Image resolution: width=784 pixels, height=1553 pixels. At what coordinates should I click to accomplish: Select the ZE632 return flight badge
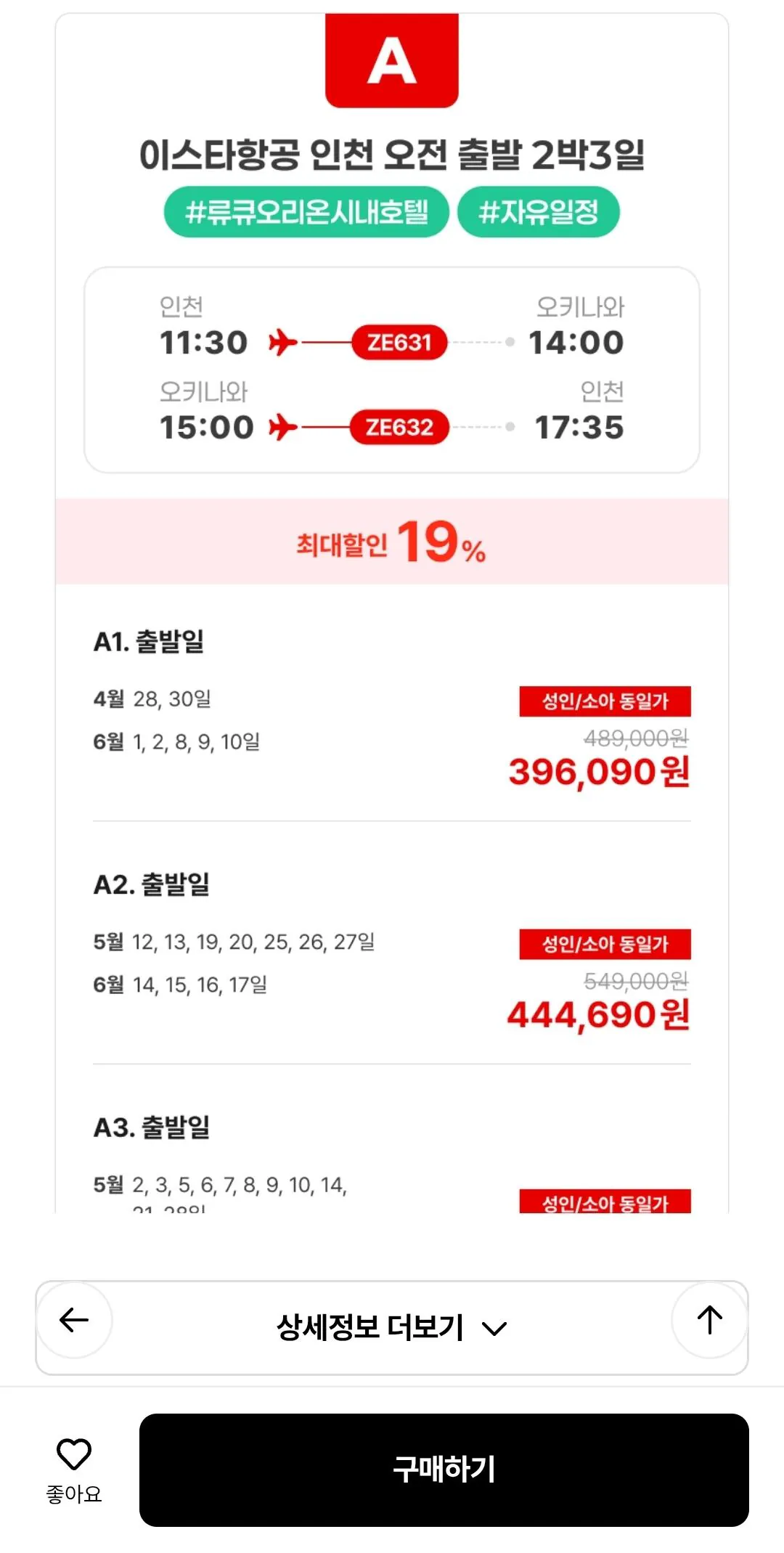401,428
